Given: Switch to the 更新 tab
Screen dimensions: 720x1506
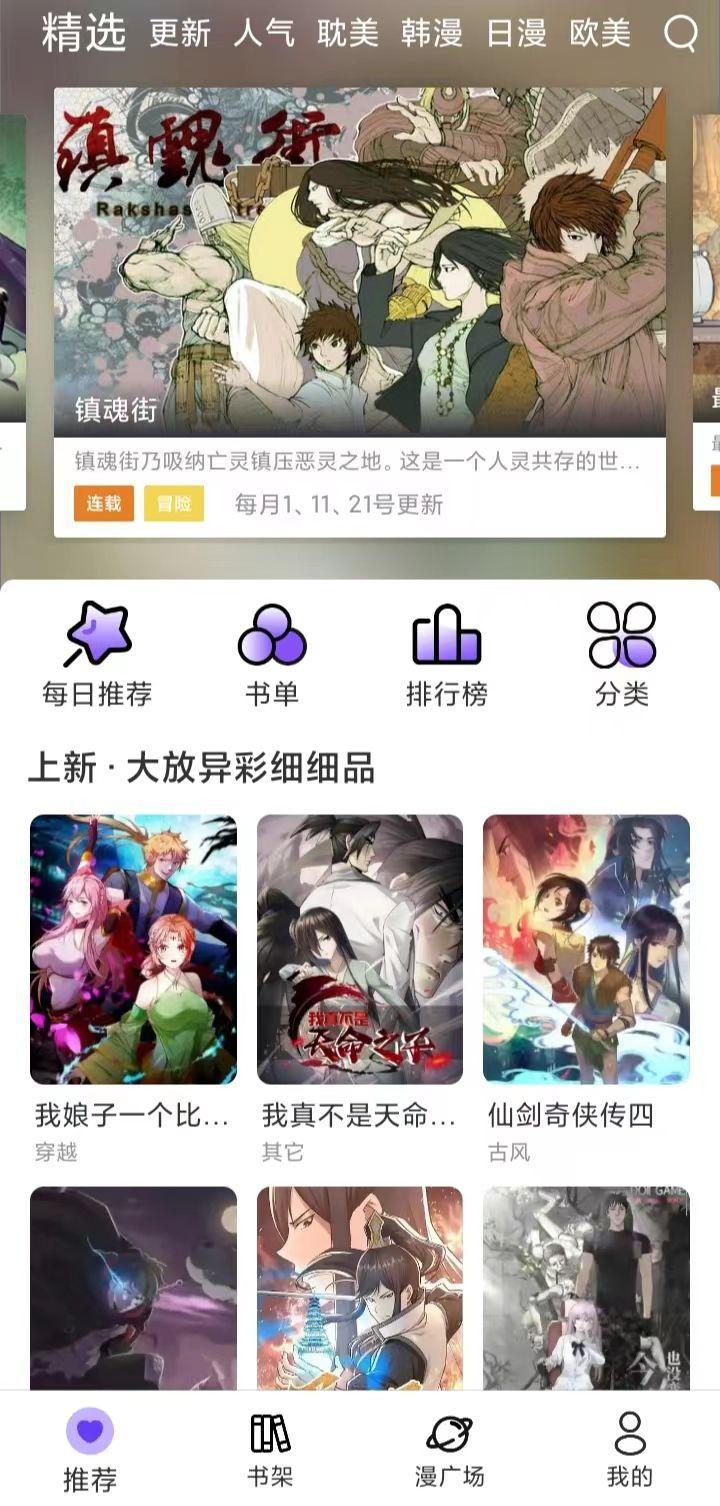Looking at the screenshot, I should pos(180,34).
